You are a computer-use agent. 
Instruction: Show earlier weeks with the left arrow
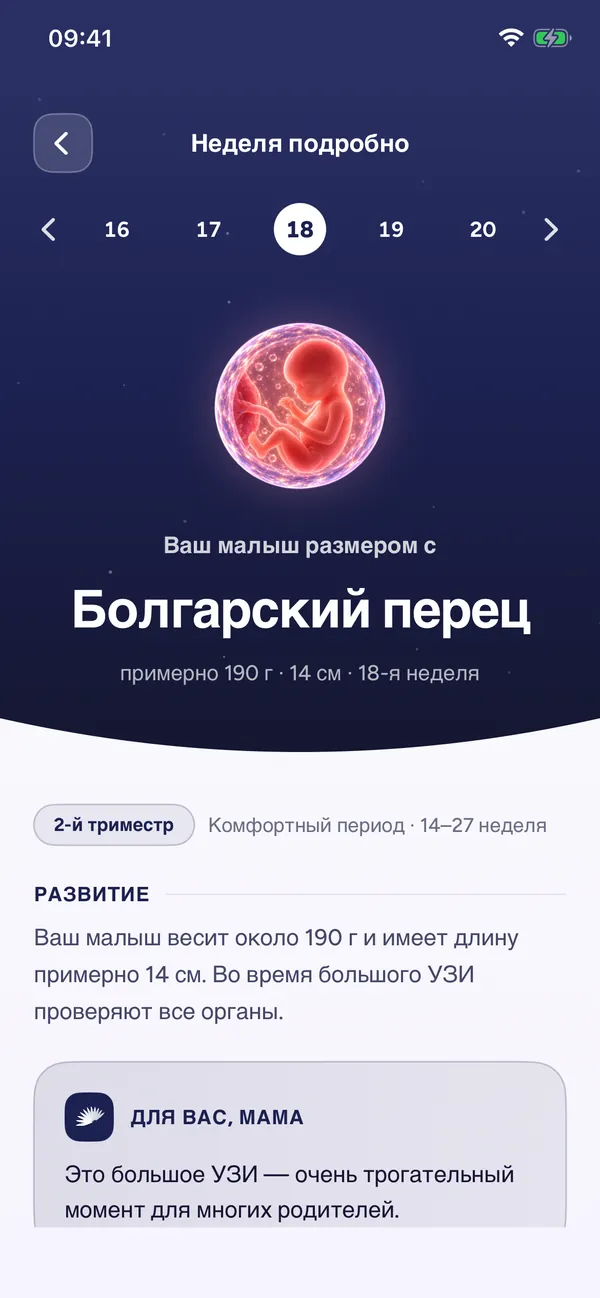click(x=48, y=230)
